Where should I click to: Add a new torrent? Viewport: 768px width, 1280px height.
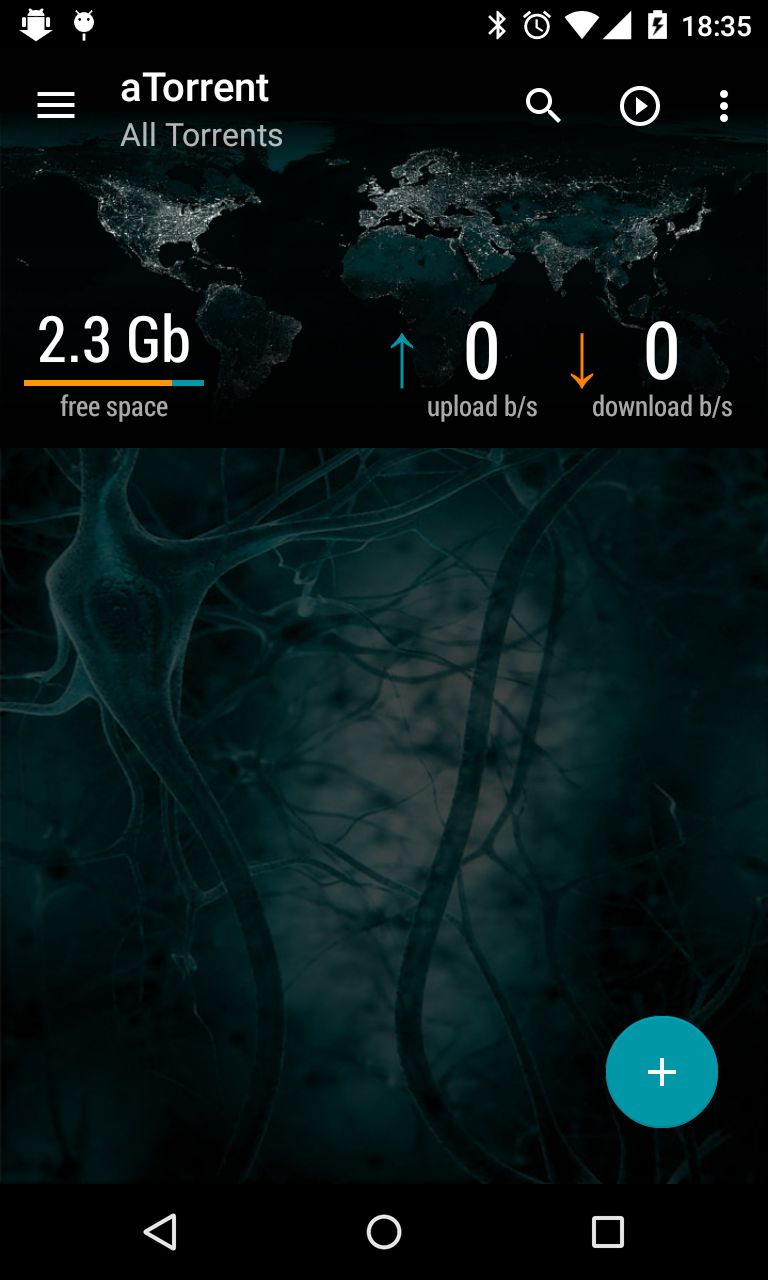(x=661, y=1072)
